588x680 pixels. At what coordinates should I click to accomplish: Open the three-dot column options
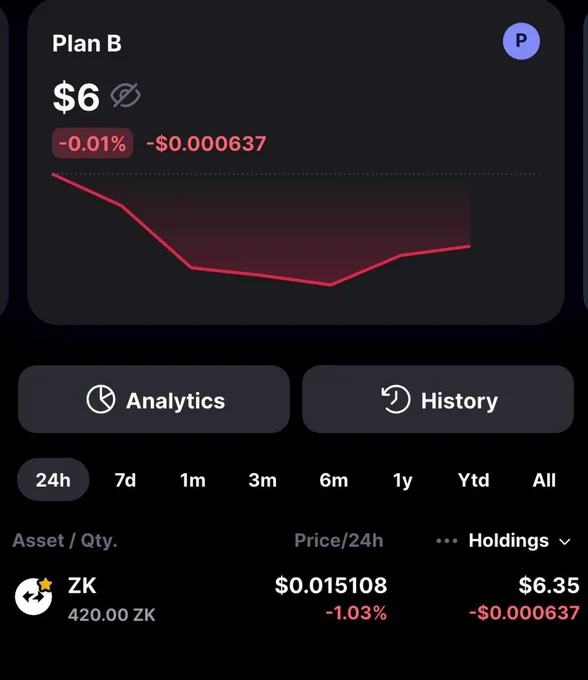pos(447,541)
